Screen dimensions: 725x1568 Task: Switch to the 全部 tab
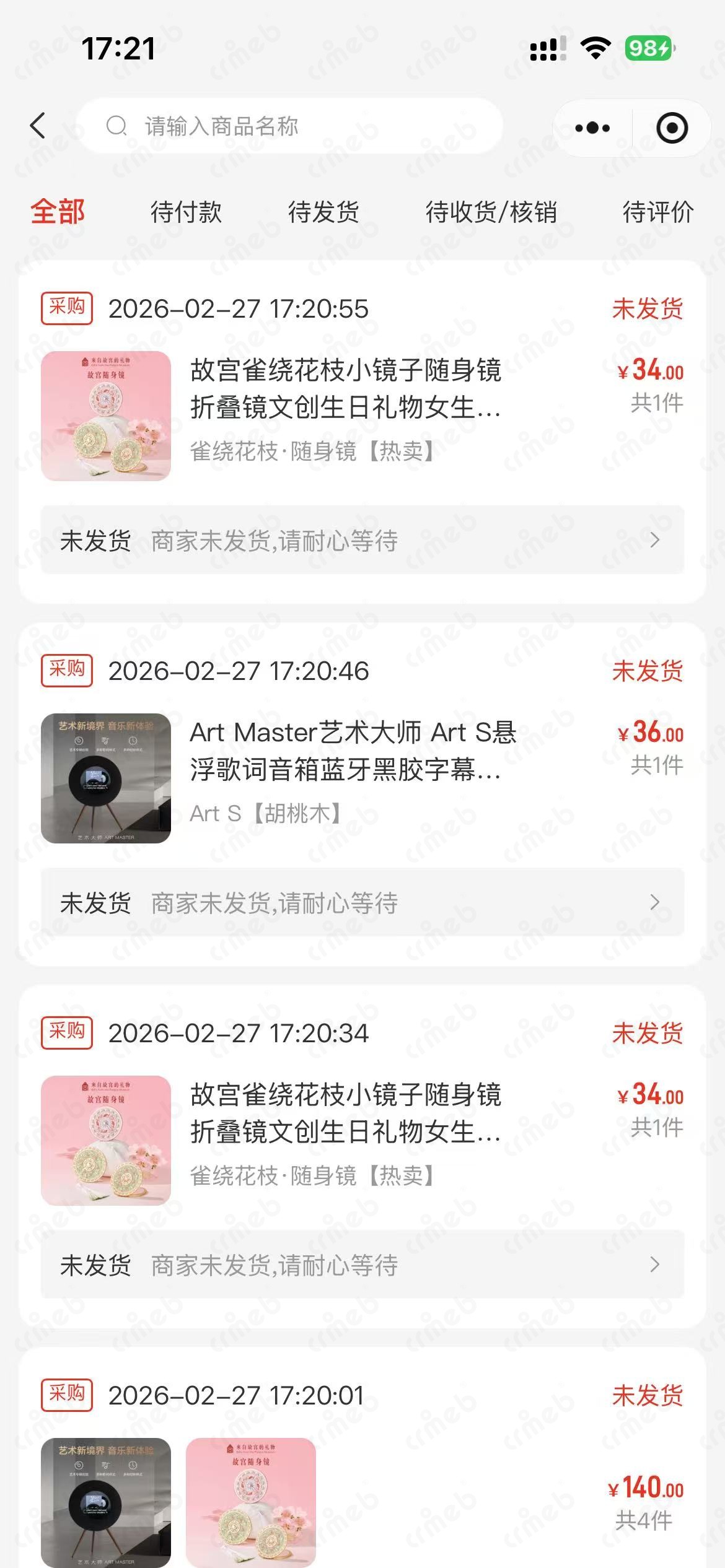coord(58,212)
